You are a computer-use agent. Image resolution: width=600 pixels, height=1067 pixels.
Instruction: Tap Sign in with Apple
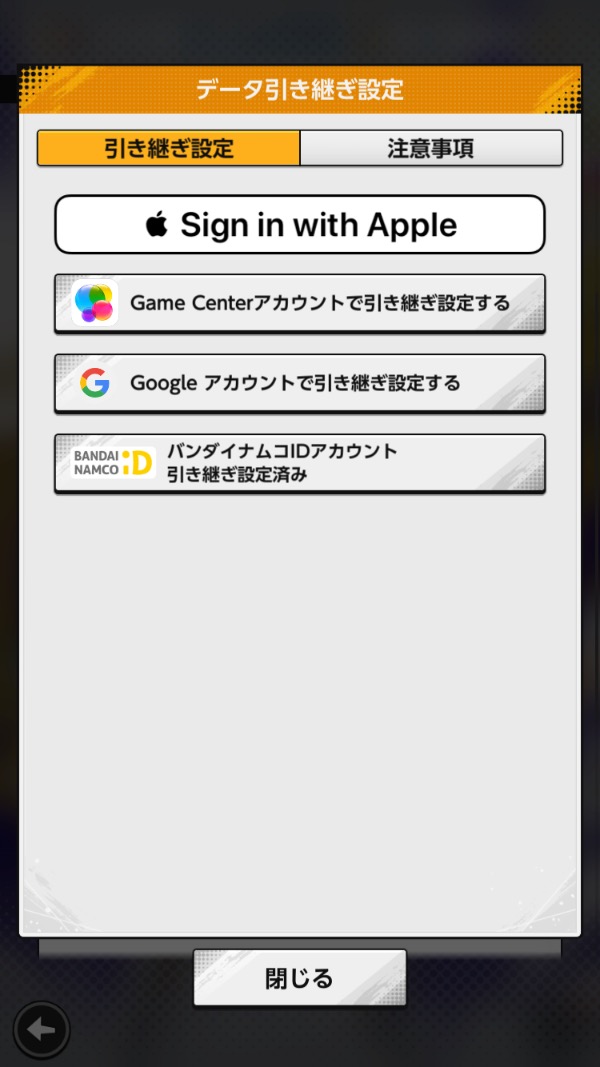(300, 224)
